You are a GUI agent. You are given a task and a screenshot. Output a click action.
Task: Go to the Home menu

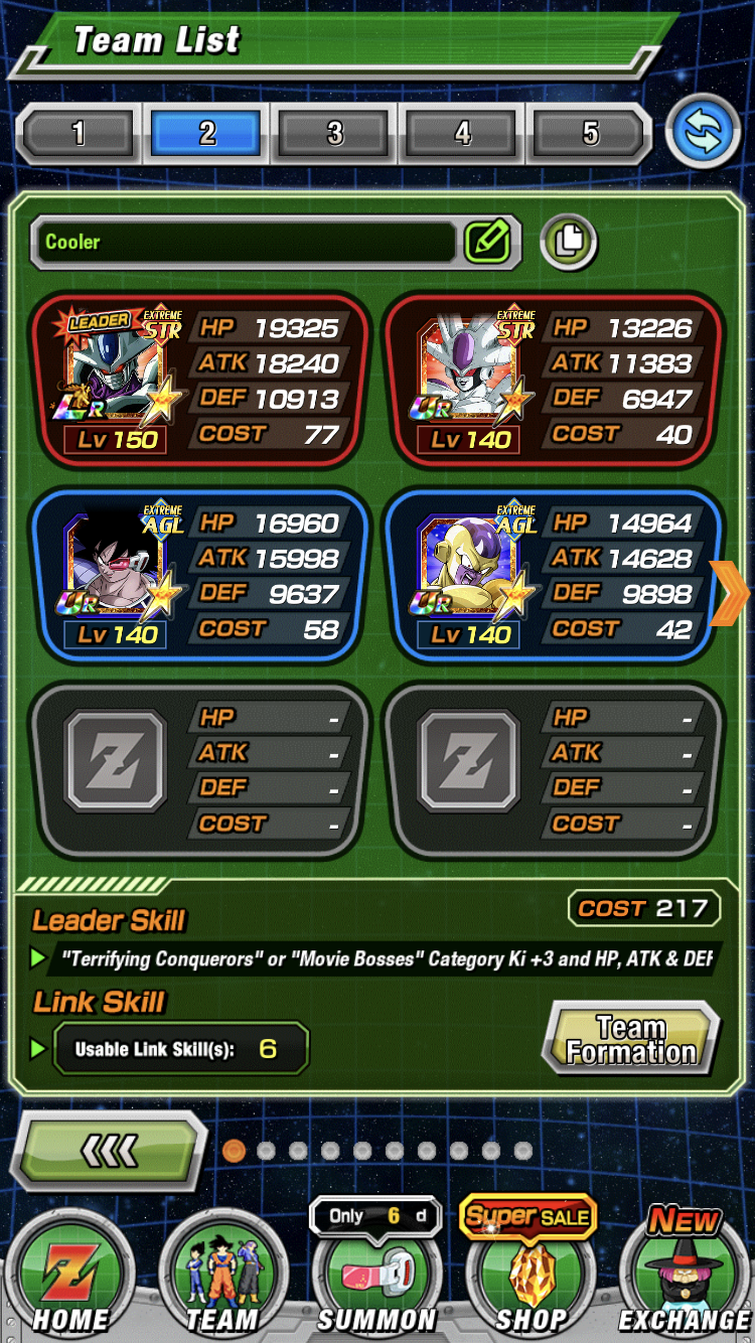point(68,1279)
